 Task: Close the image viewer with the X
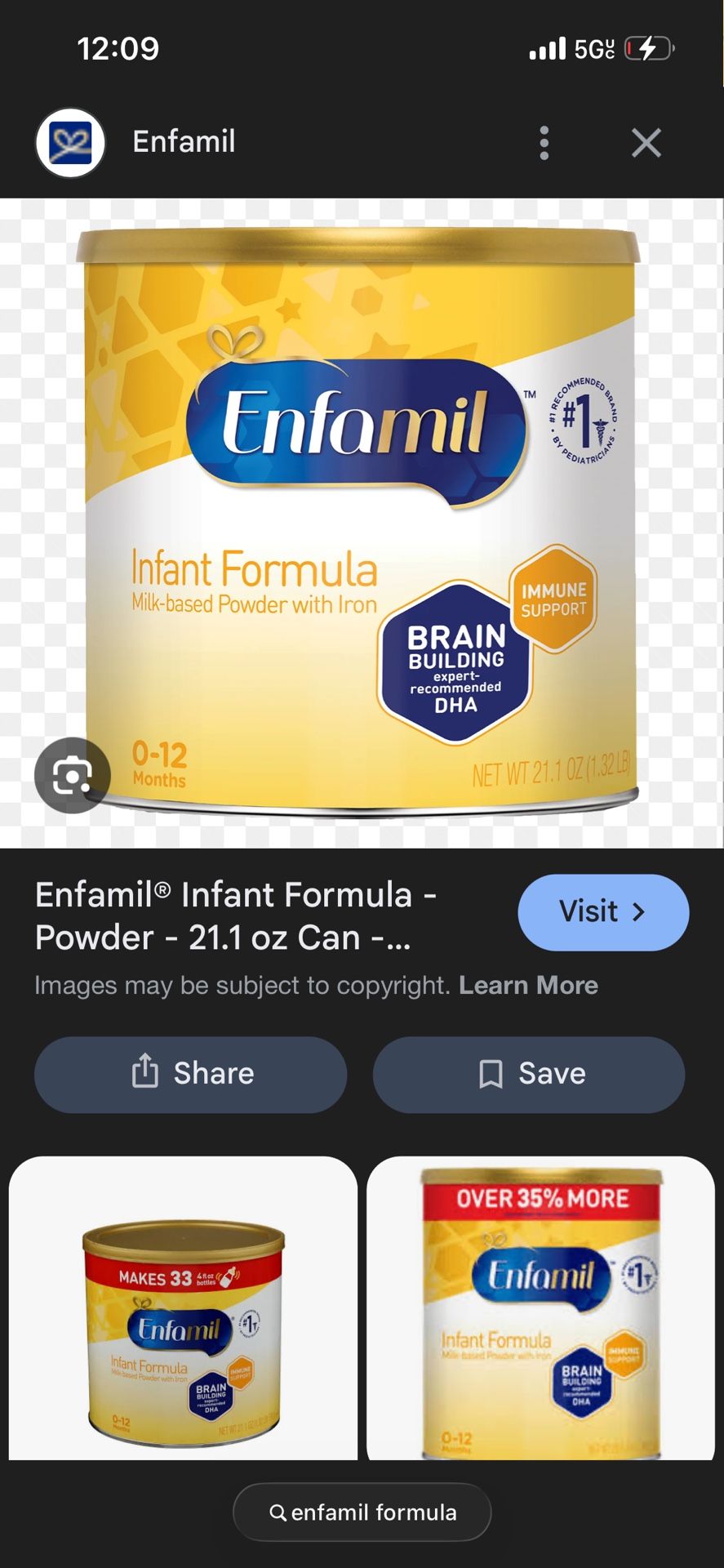646,142
